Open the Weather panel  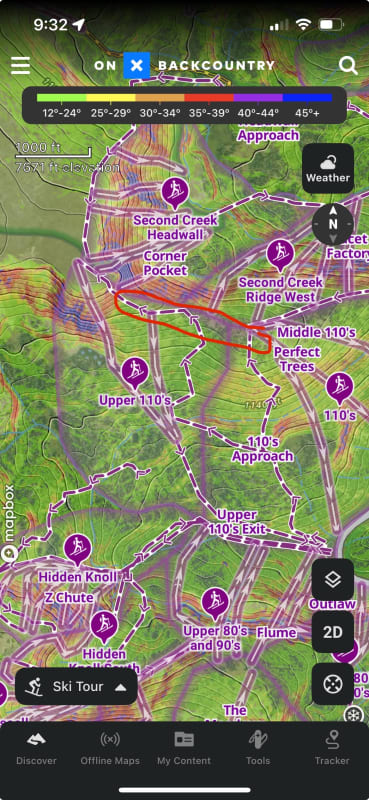[x=328, y=168]
